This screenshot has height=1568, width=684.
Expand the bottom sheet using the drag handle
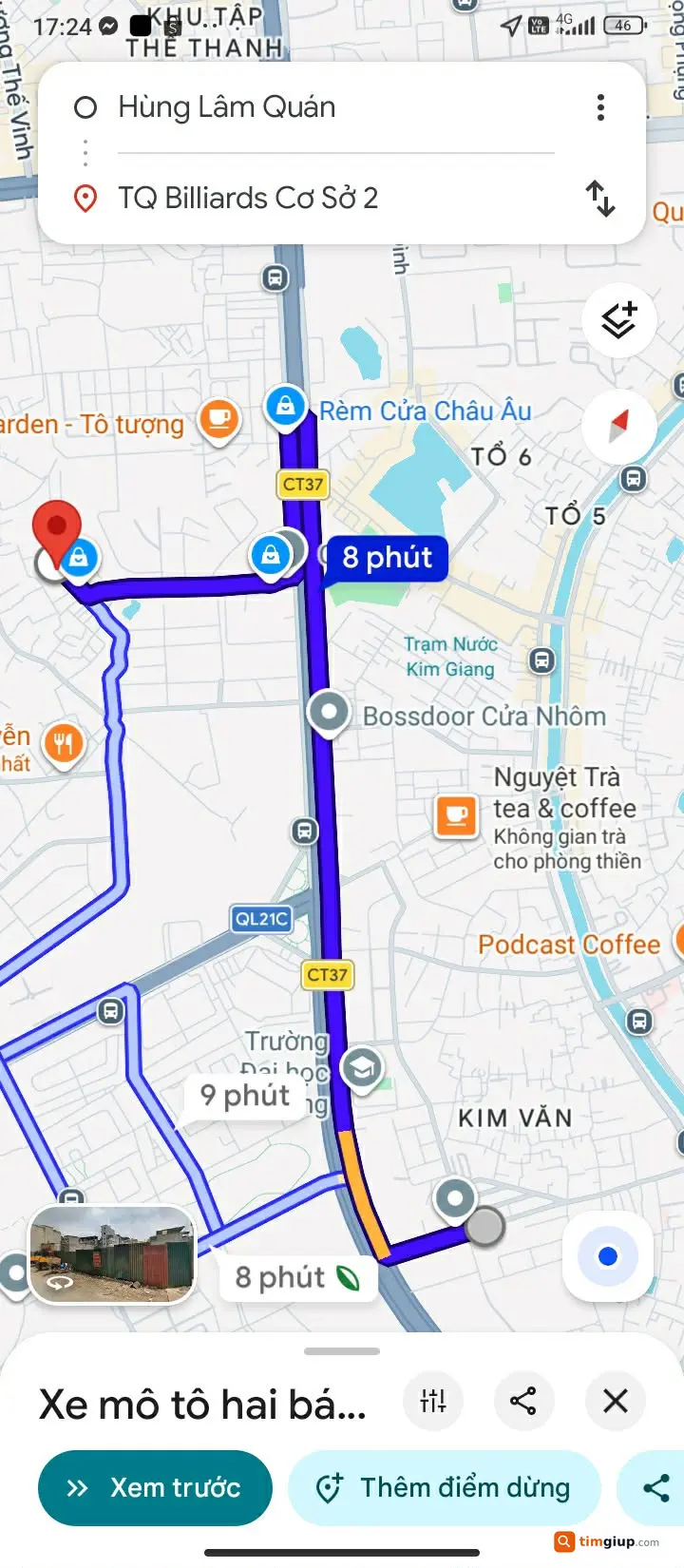342,1350
